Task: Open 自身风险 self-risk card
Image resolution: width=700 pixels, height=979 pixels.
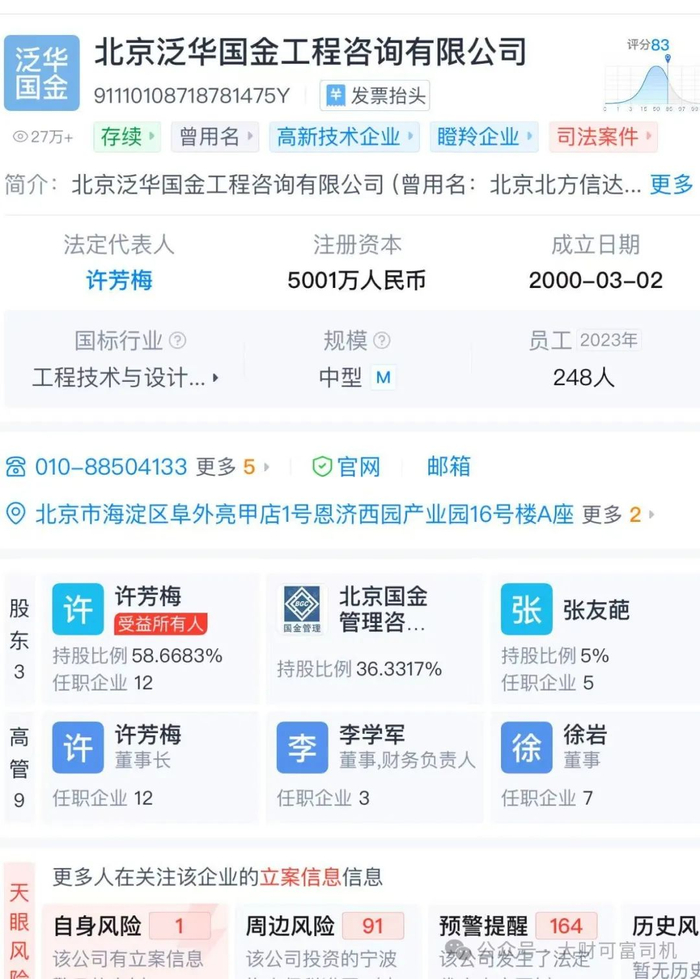Action: pyautogui.click(x=135, y=942)
